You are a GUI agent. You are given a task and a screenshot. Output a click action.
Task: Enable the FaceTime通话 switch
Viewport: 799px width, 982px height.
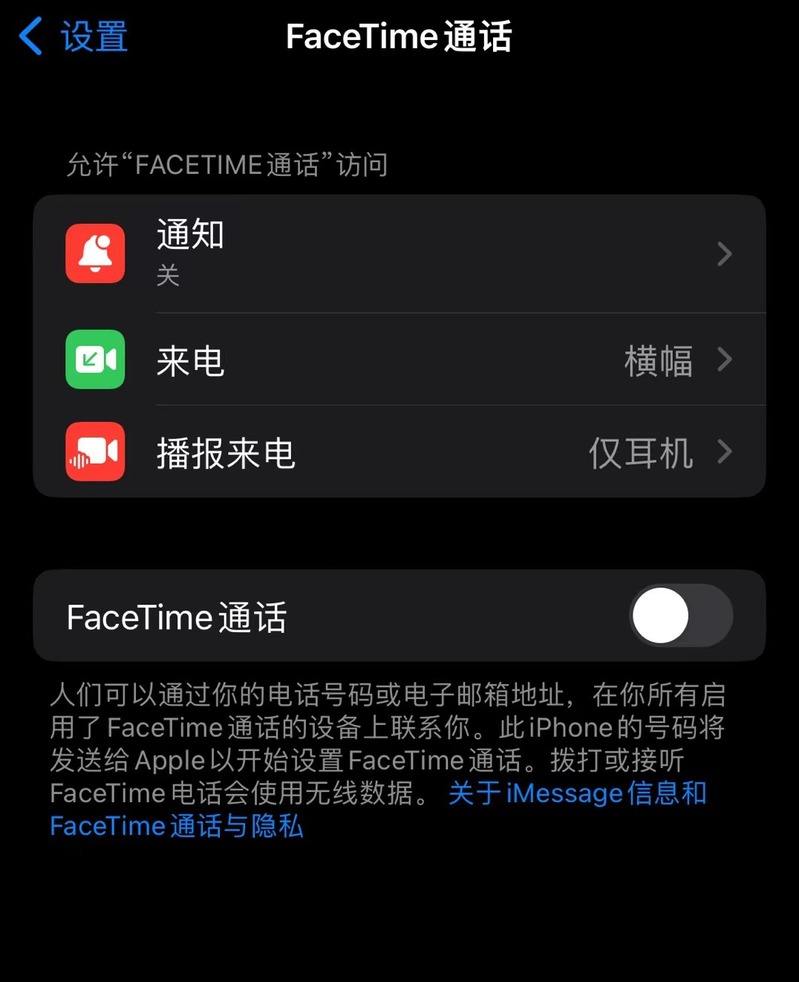(680, 616)
